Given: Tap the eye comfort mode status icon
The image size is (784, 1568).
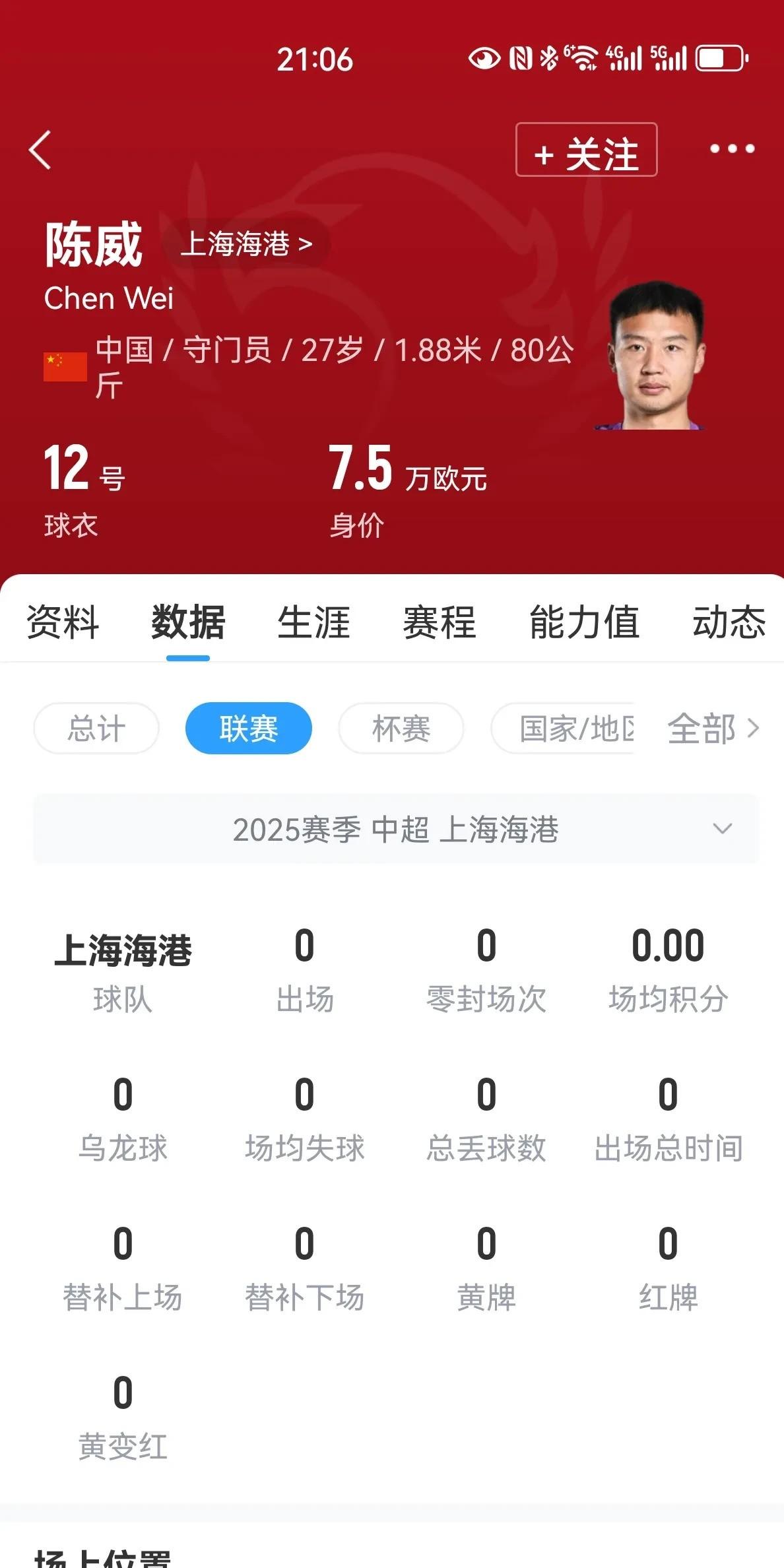Looking at the screenshot, I should coord(484,59).
